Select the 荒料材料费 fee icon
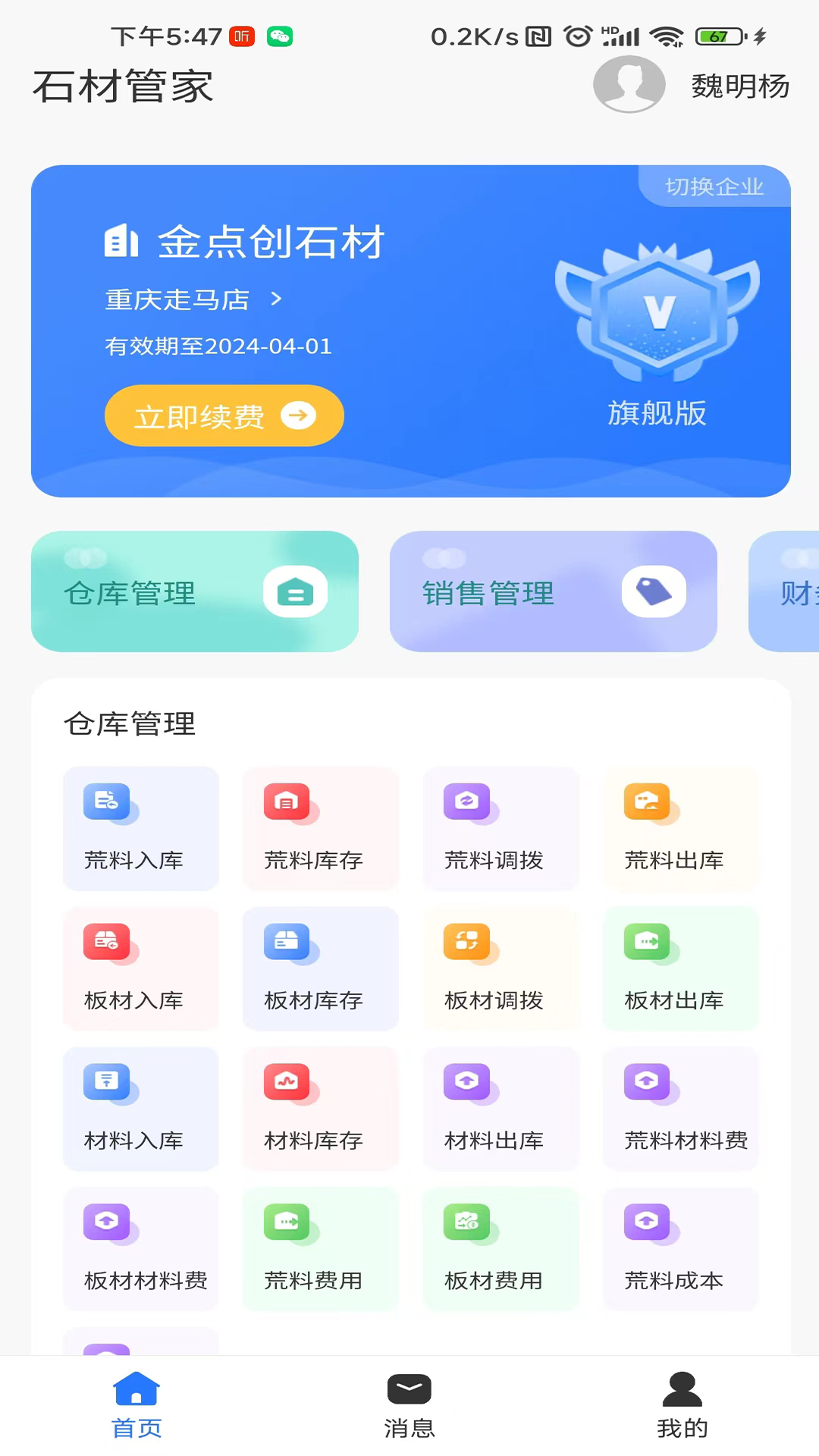 coord(680,1109)
